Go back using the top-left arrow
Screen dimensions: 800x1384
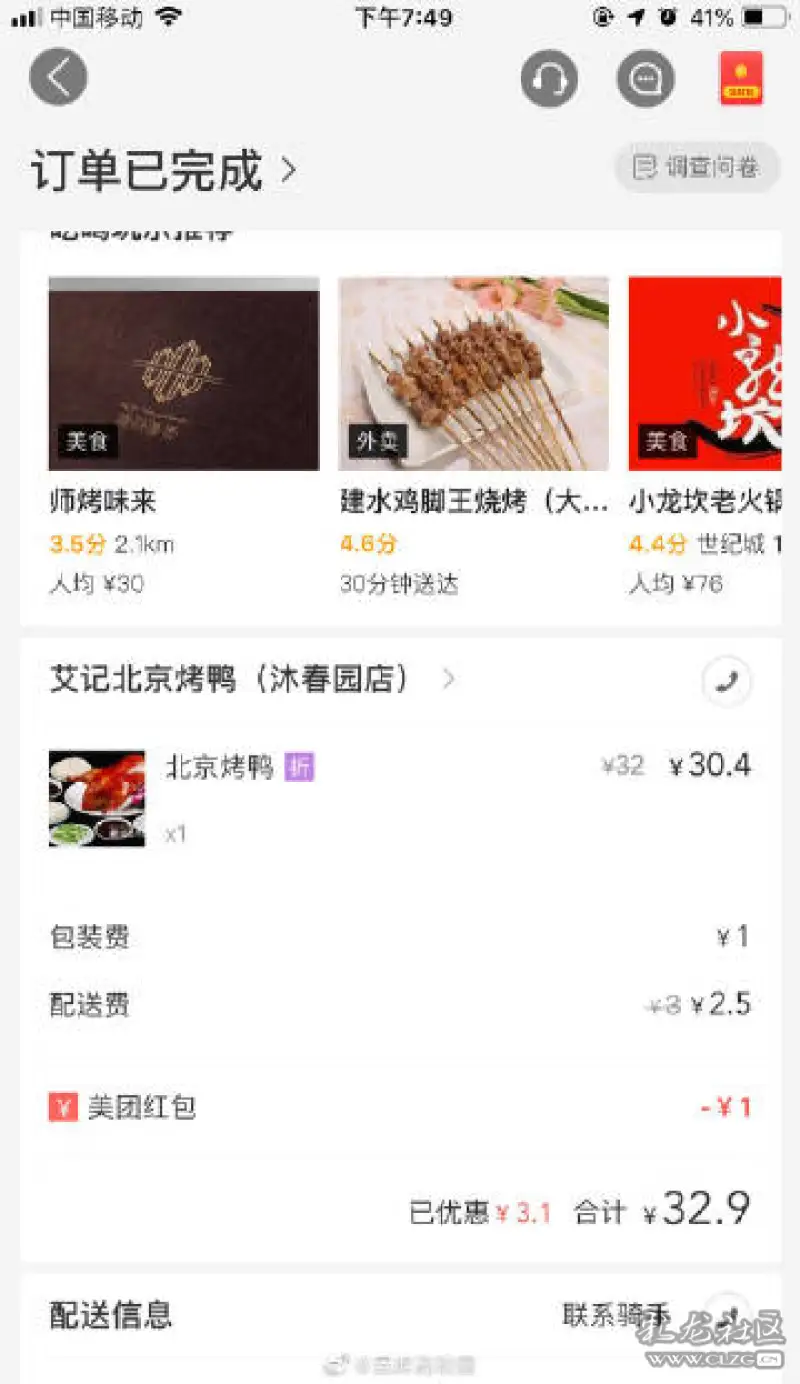click(58, 77)
